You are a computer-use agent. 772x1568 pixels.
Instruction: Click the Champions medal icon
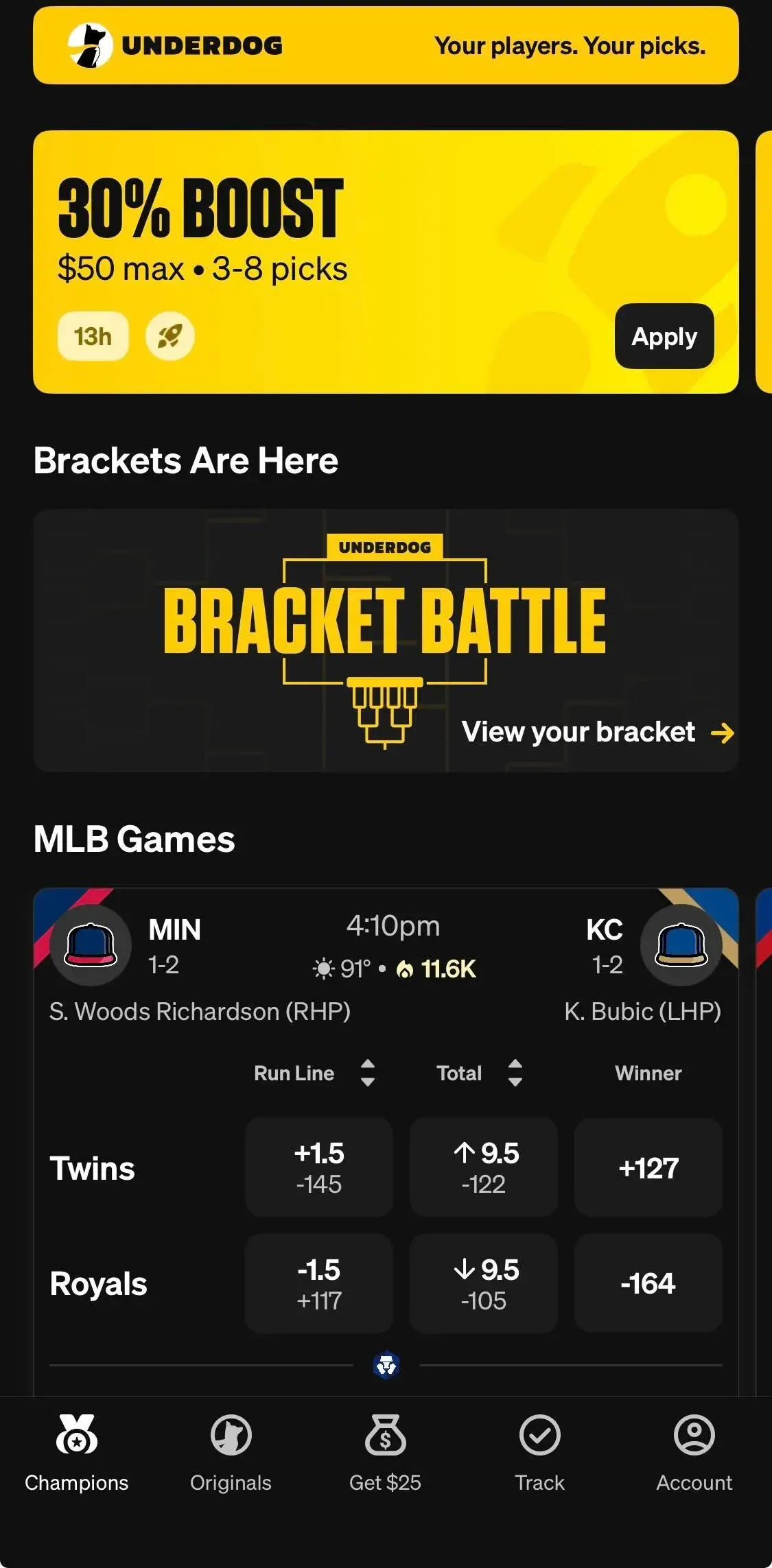coord(76,1437)
